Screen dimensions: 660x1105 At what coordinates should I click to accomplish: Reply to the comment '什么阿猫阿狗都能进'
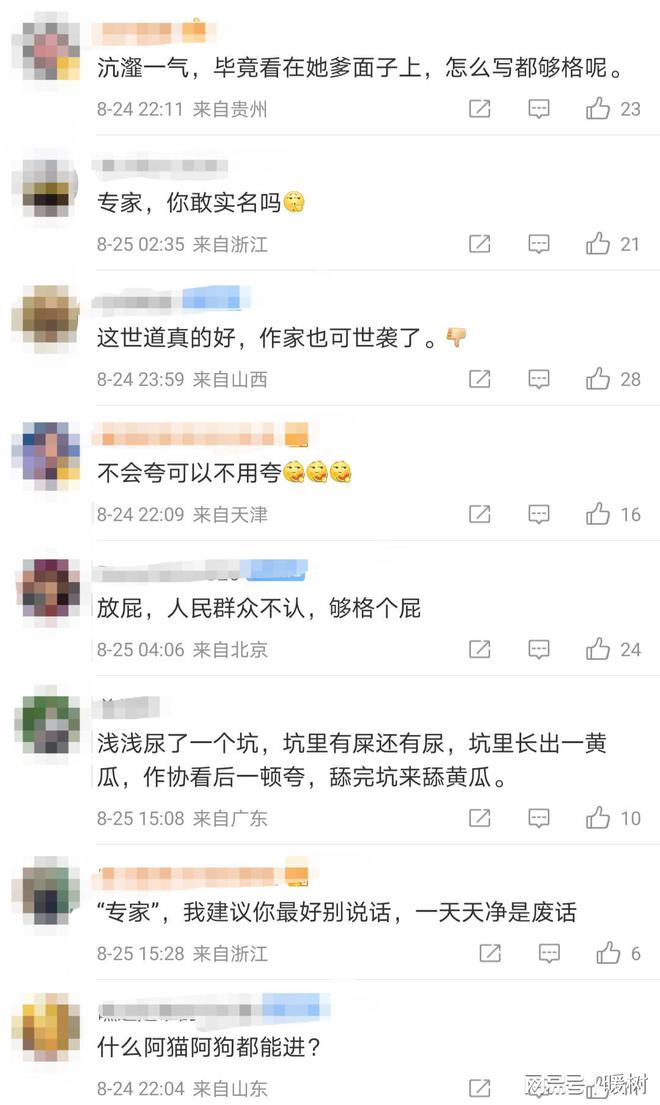tap(539, 1088)
